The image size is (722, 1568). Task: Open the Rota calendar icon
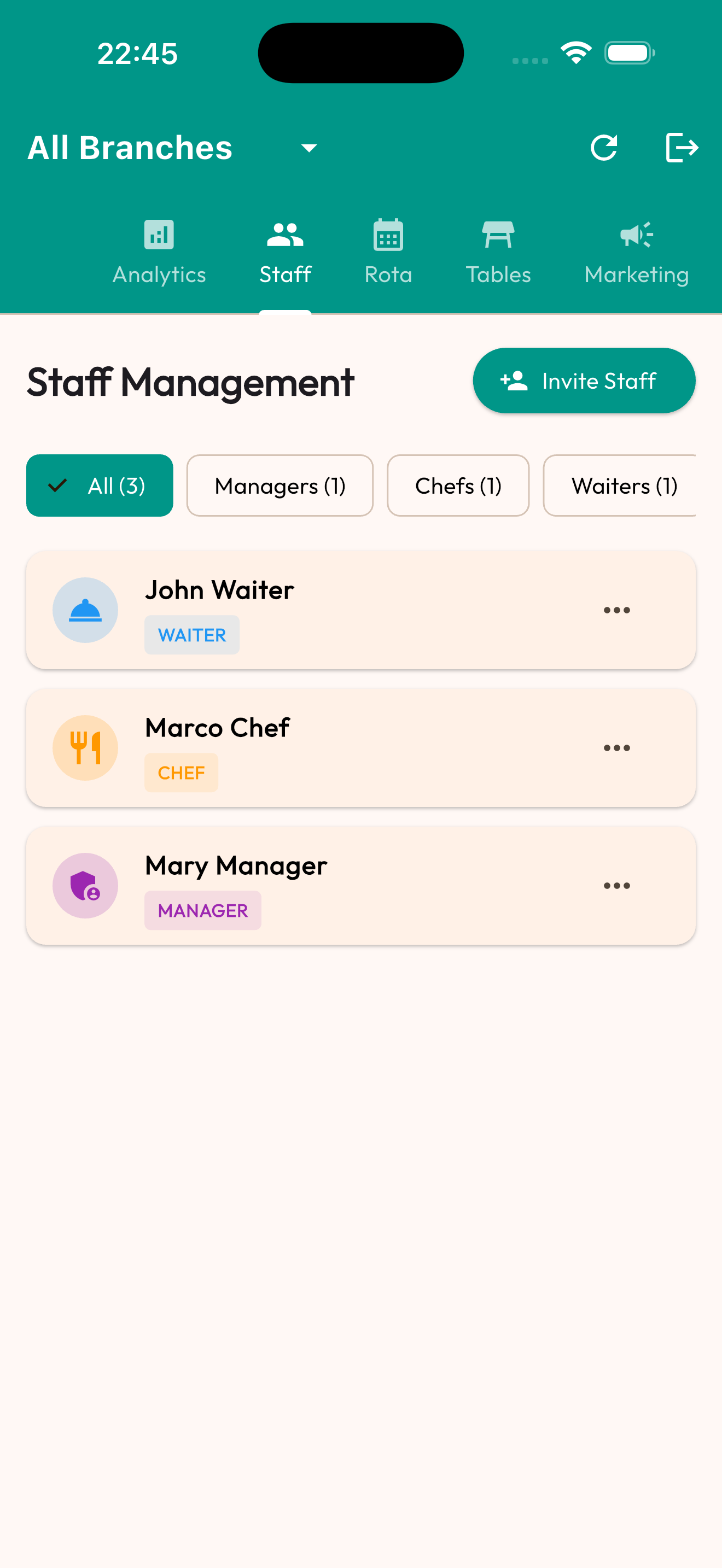(x=388, y=235)
